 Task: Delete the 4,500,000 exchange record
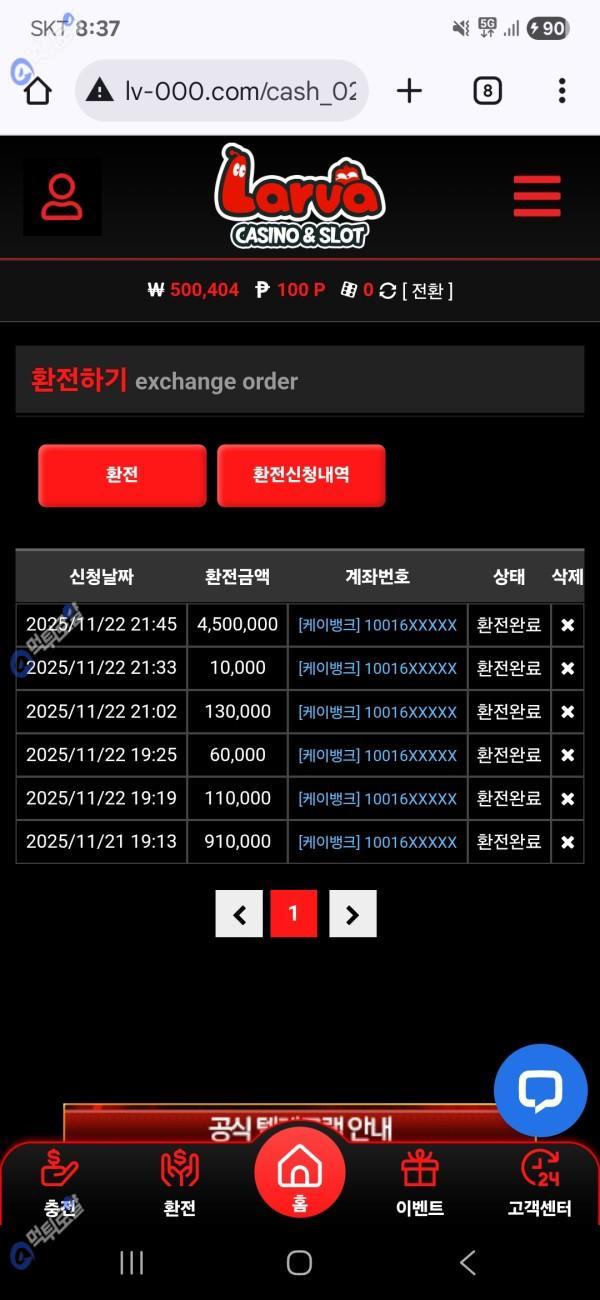click(x=567, y=625)
